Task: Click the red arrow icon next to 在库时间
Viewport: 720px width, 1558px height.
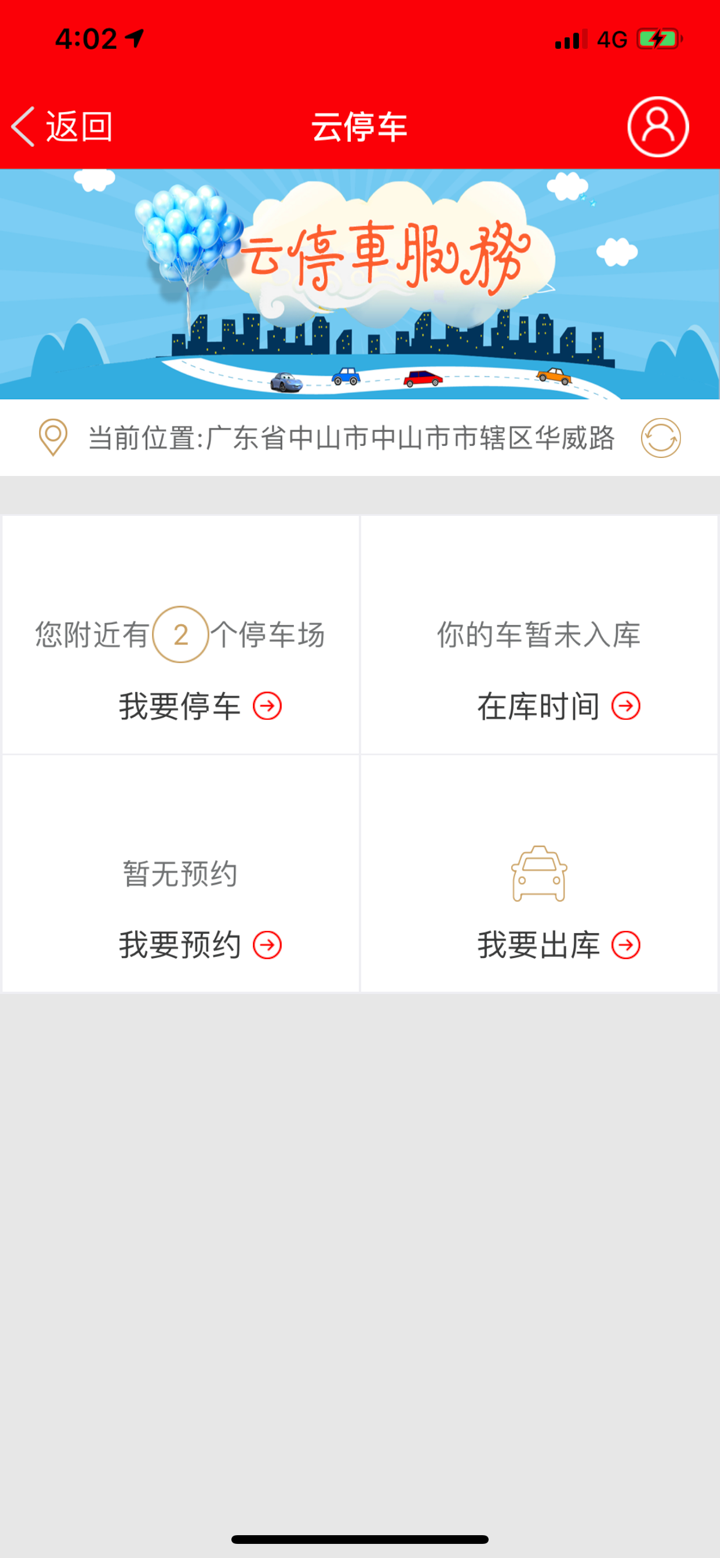Action: point(626,706)
